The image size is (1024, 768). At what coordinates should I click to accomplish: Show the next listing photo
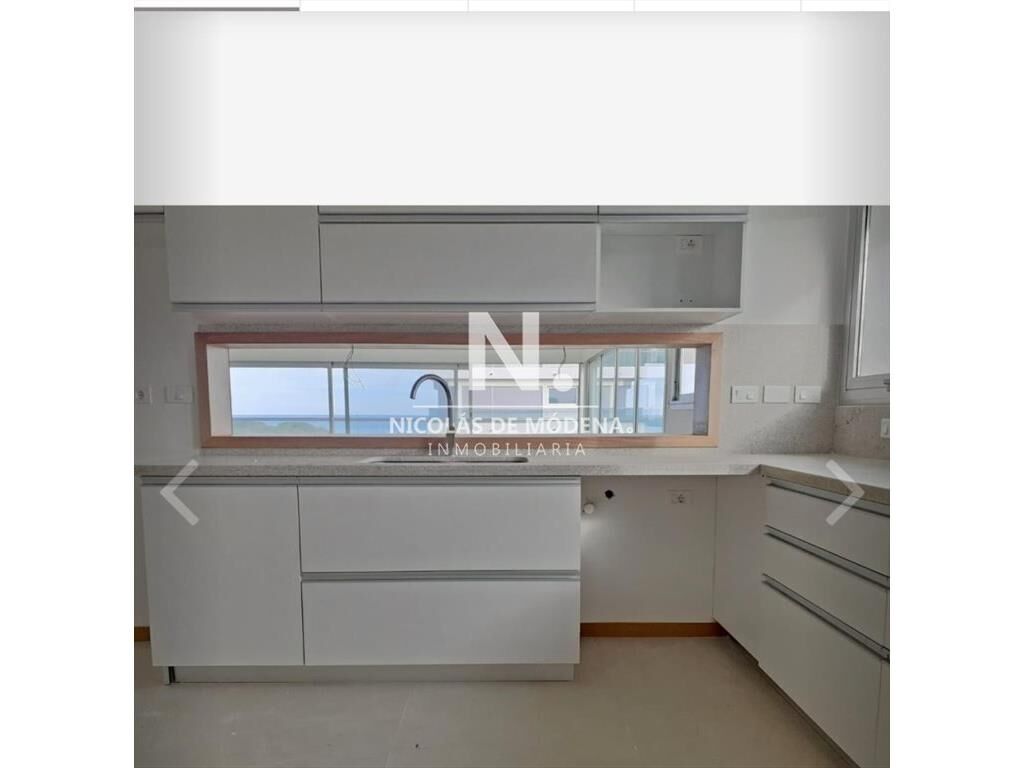coord(844,492)
